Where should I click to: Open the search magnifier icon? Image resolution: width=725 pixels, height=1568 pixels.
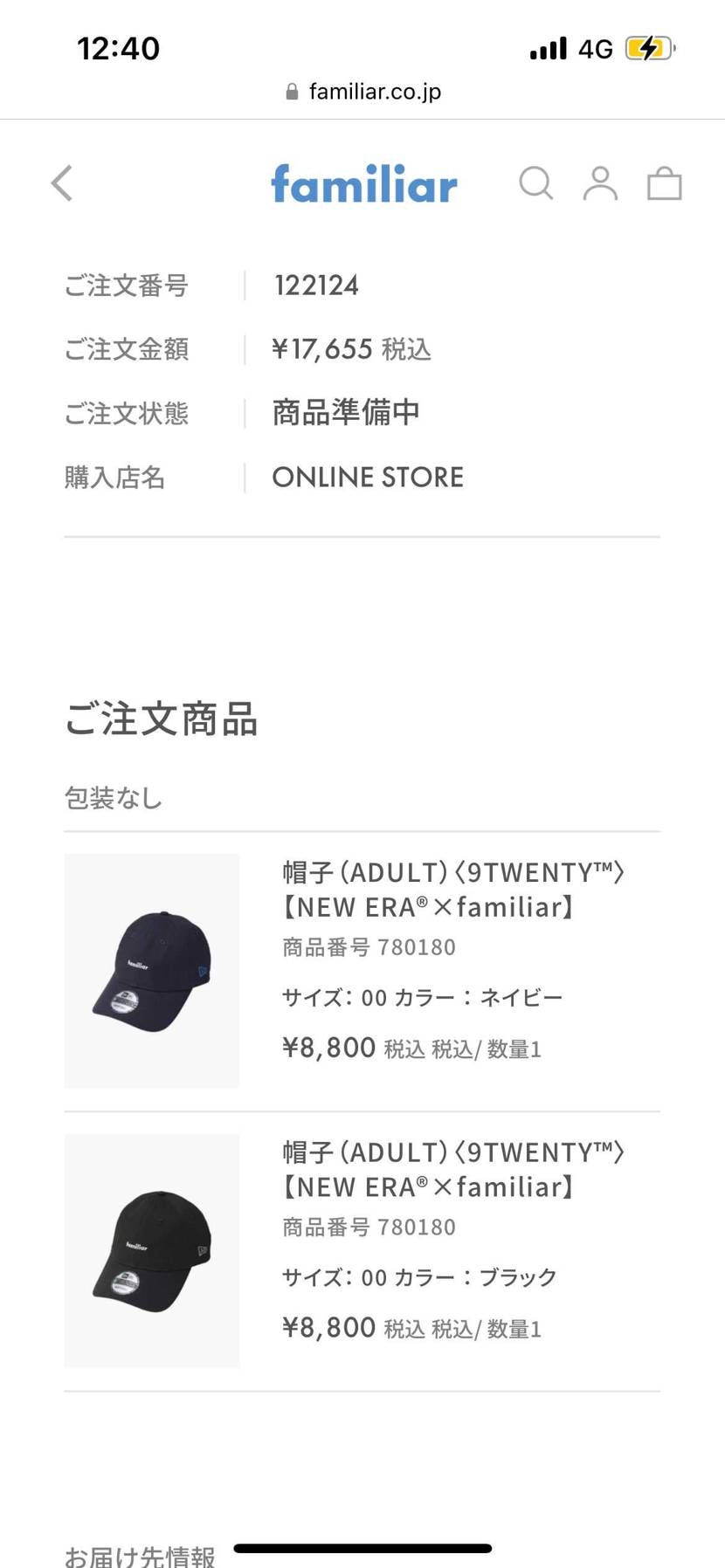(x=535, y=183)
